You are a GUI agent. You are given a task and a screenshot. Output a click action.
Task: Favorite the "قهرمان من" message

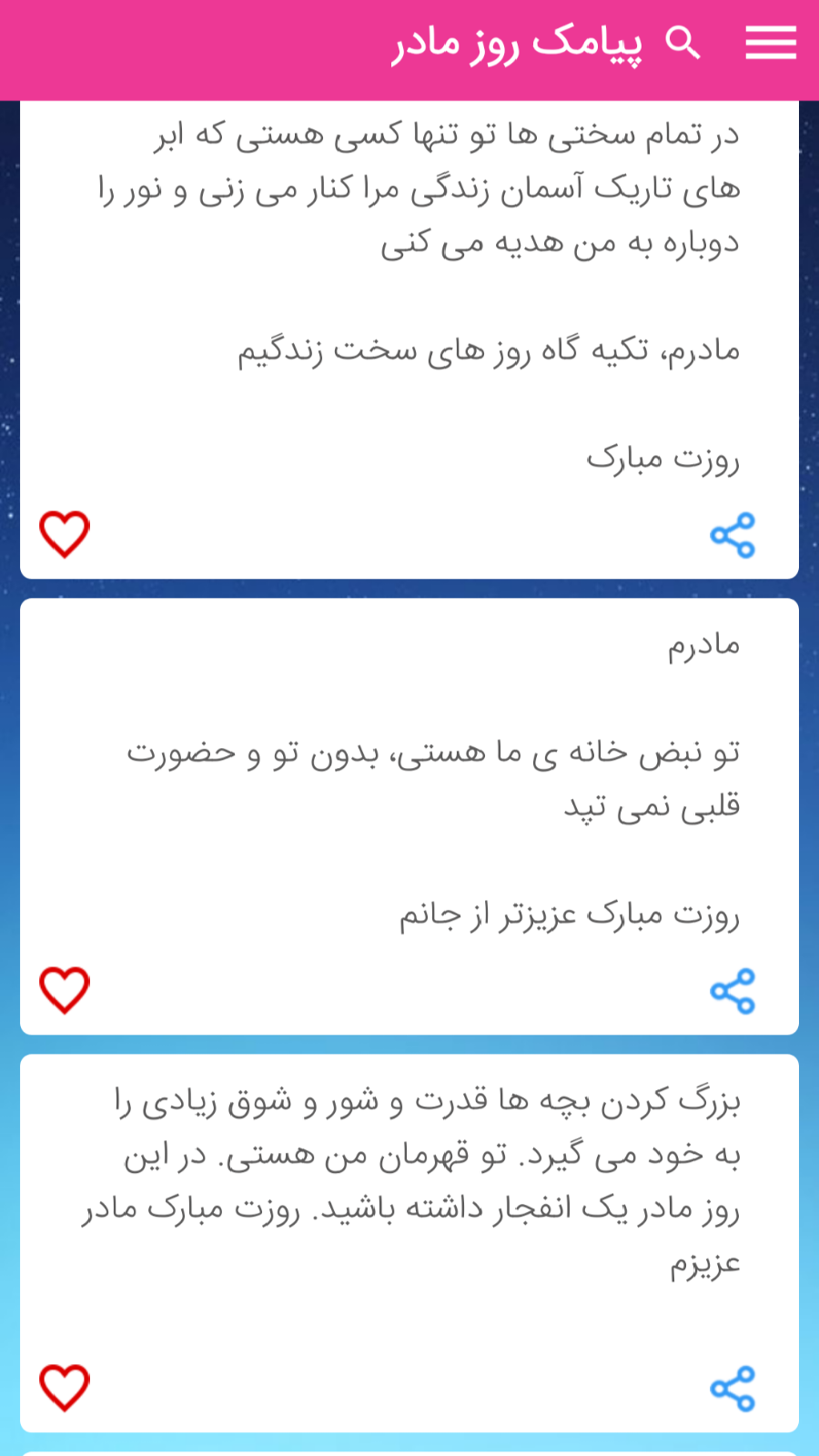pos(65,1387)
